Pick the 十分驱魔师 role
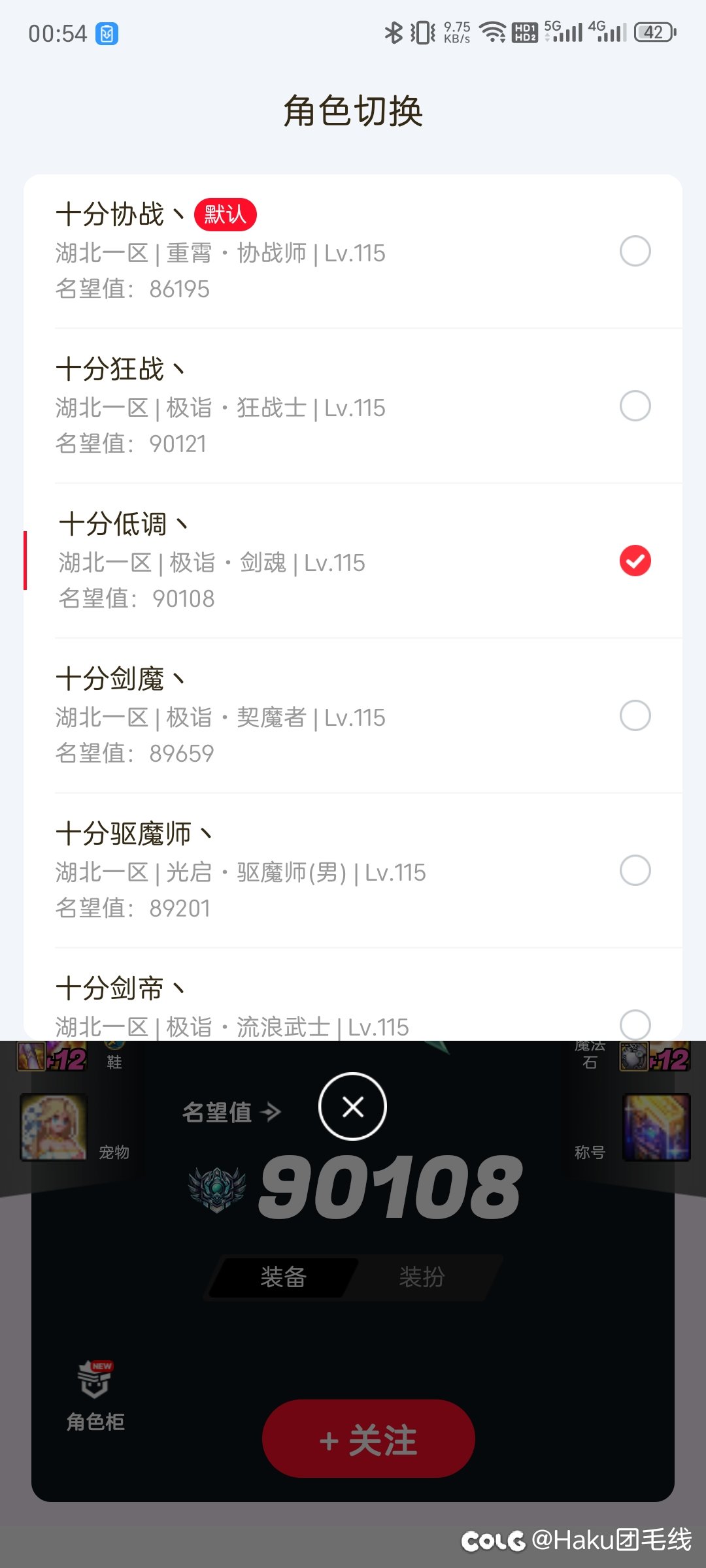 tap(635, 870)
